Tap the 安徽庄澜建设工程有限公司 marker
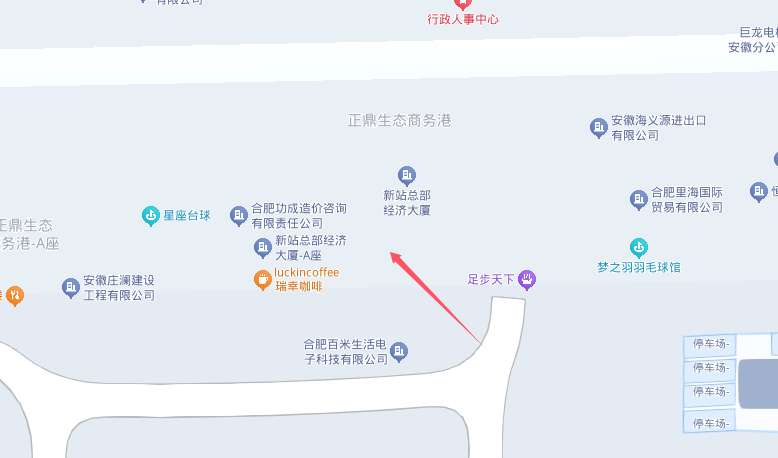Screen dimensions: 778x458 point(71,287)
